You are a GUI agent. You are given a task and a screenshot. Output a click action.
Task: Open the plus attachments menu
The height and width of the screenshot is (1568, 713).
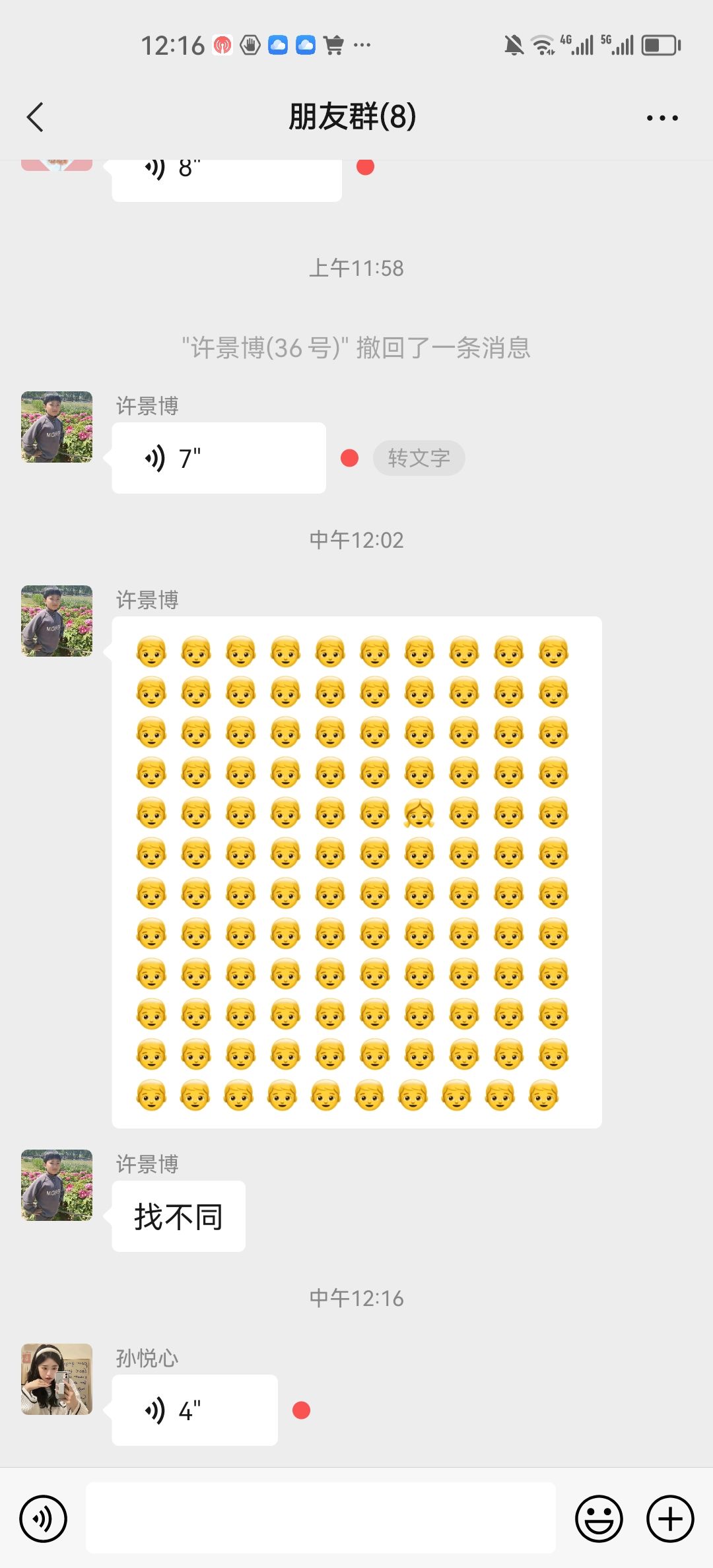[670, 1519]
